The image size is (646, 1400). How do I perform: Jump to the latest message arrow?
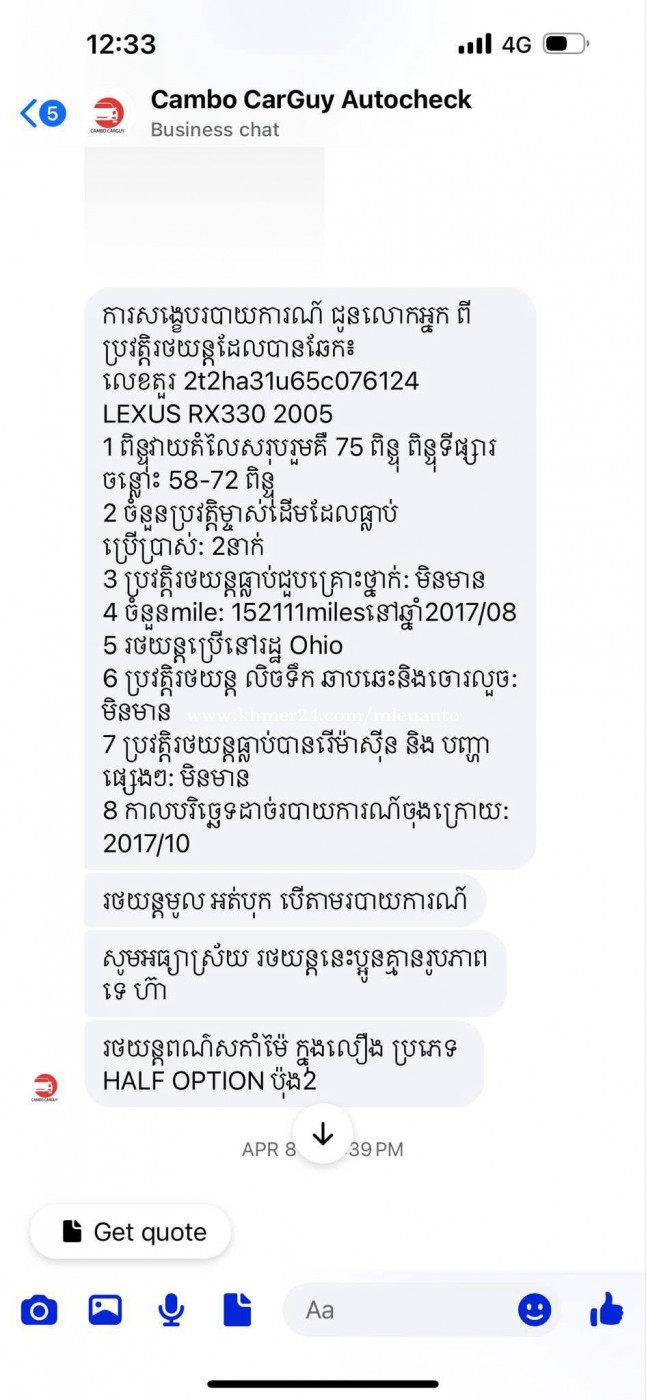(x=323, y=1134)
